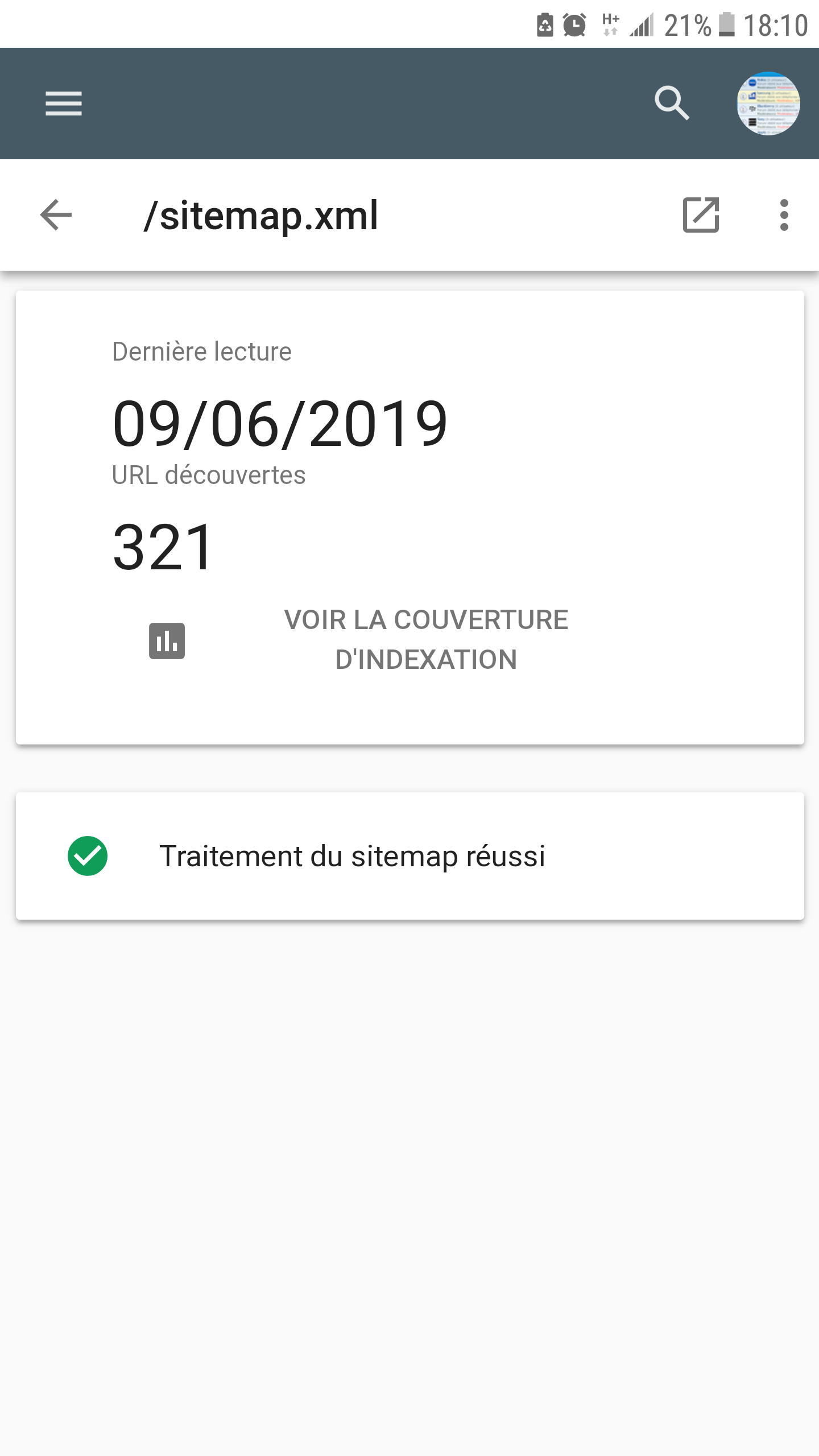Tap the search magnifier icon
This screenshot has width=819, height=1456.
(672, 104)
